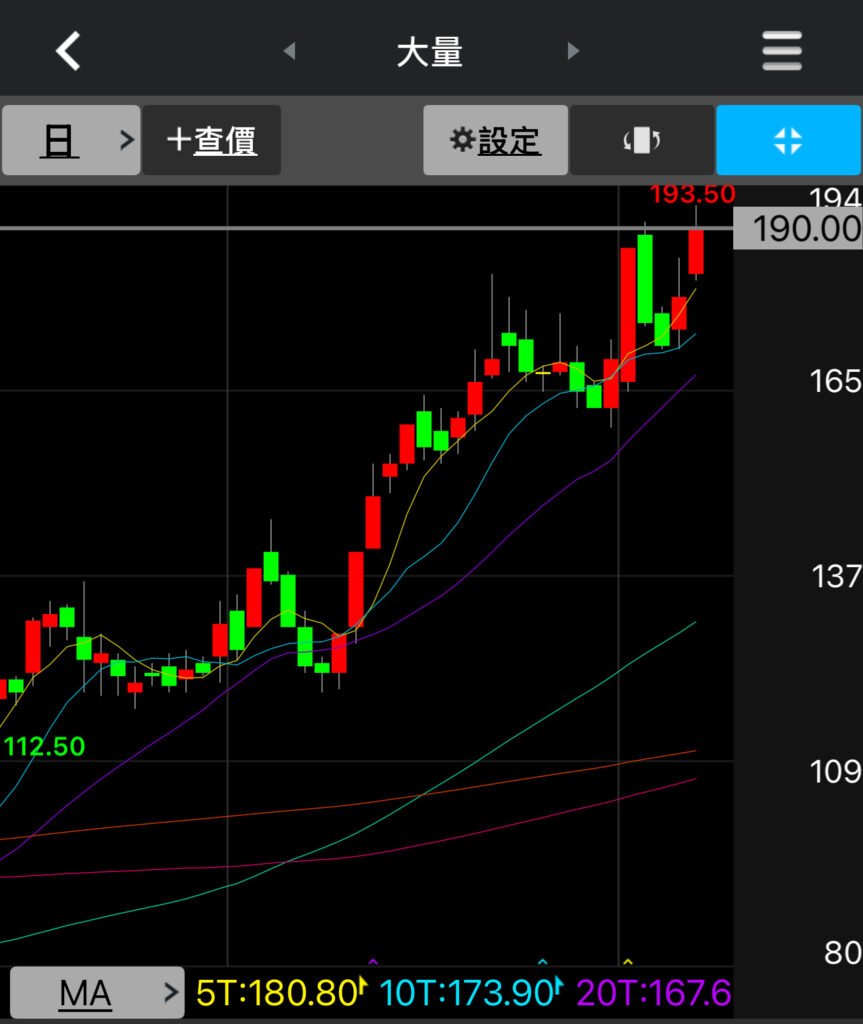Switch to the next stock with the right arrow
This screenshot has height=1024, width=863.
tap(573, 51)
